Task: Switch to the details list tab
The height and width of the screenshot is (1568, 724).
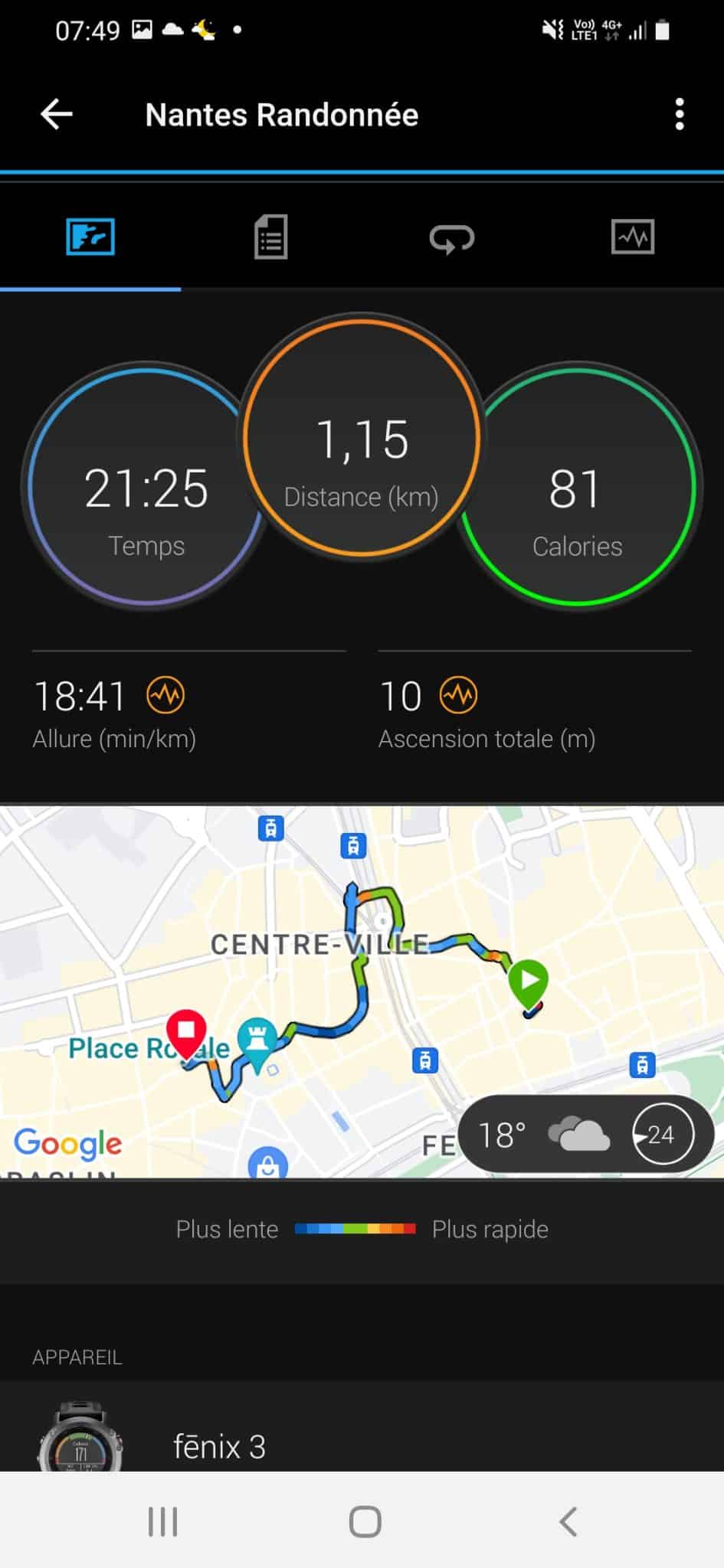Action: 270,237
